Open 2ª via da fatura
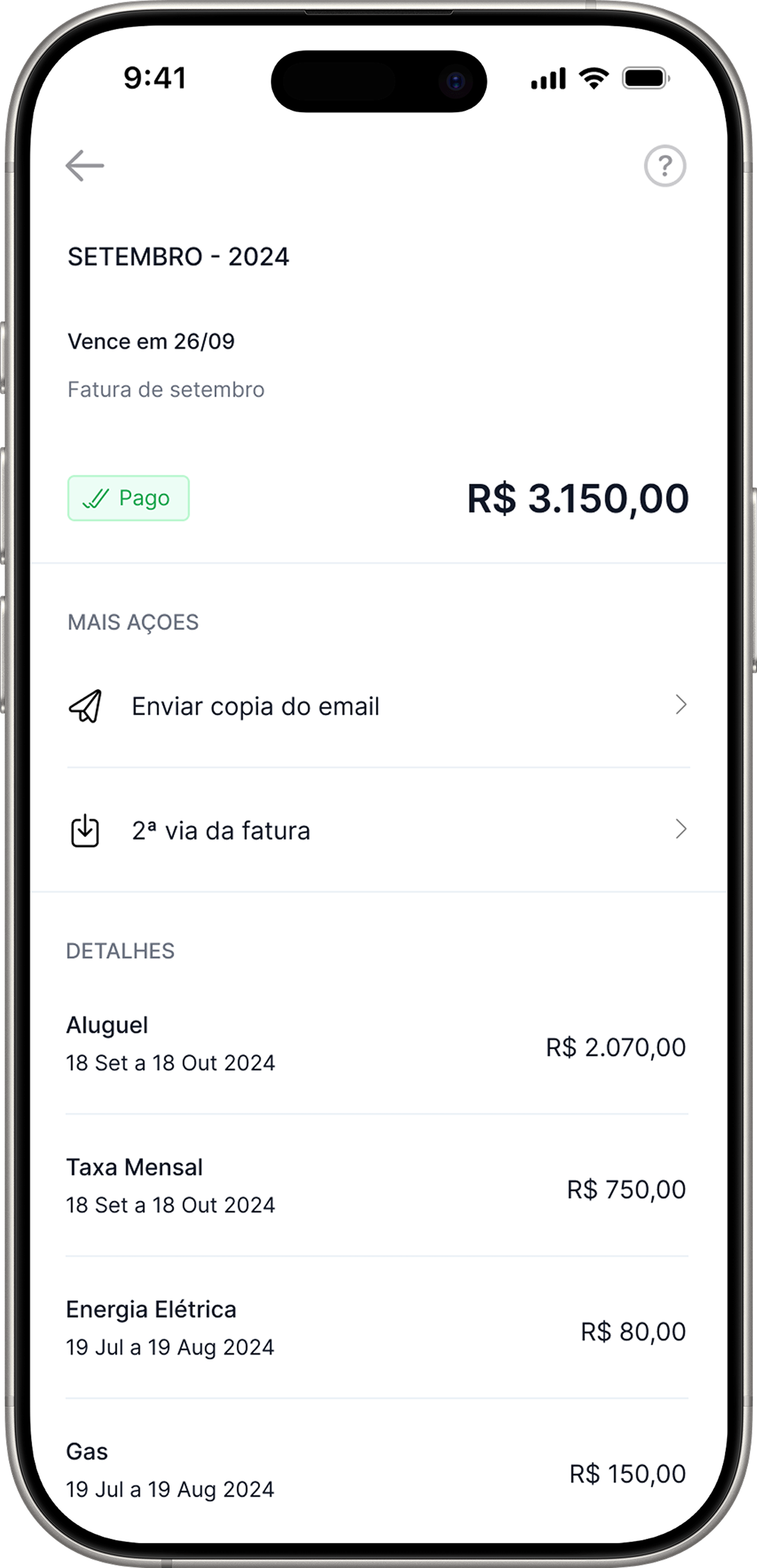The image size is (757, 1568). pyautogui.click(x=377, y=830)
